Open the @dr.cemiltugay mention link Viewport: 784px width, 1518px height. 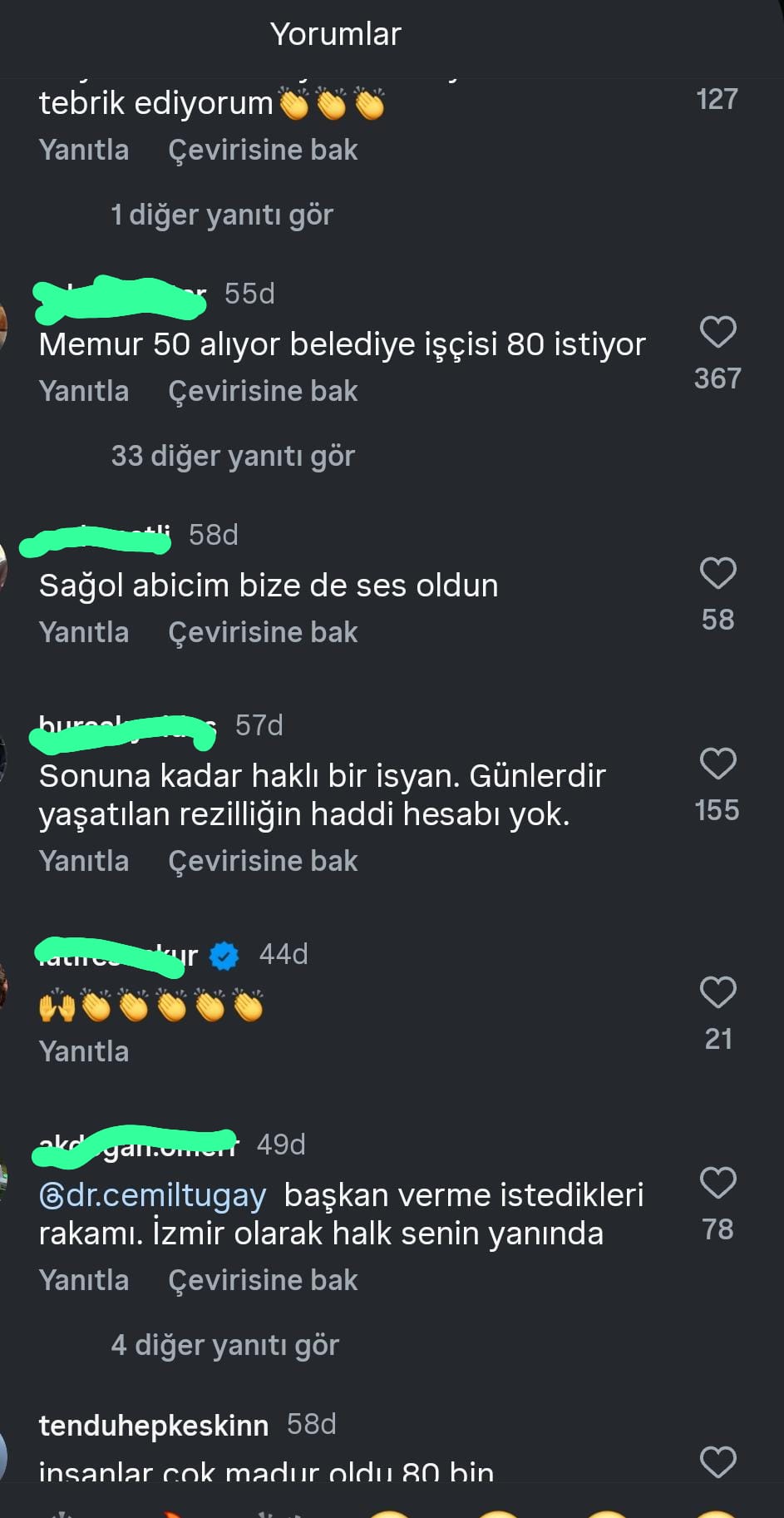coord(153,1195)
